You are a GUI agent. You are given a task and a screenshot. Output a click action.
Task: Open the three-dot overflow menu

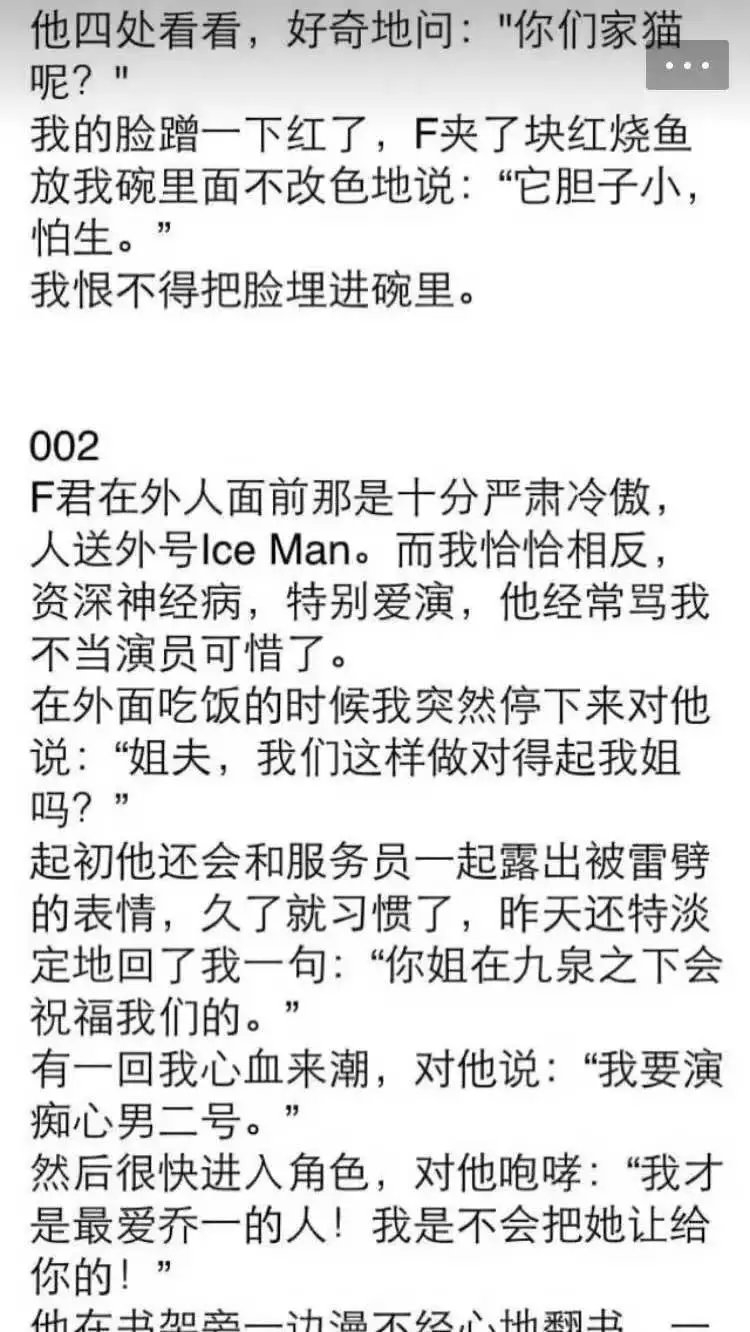687,65
